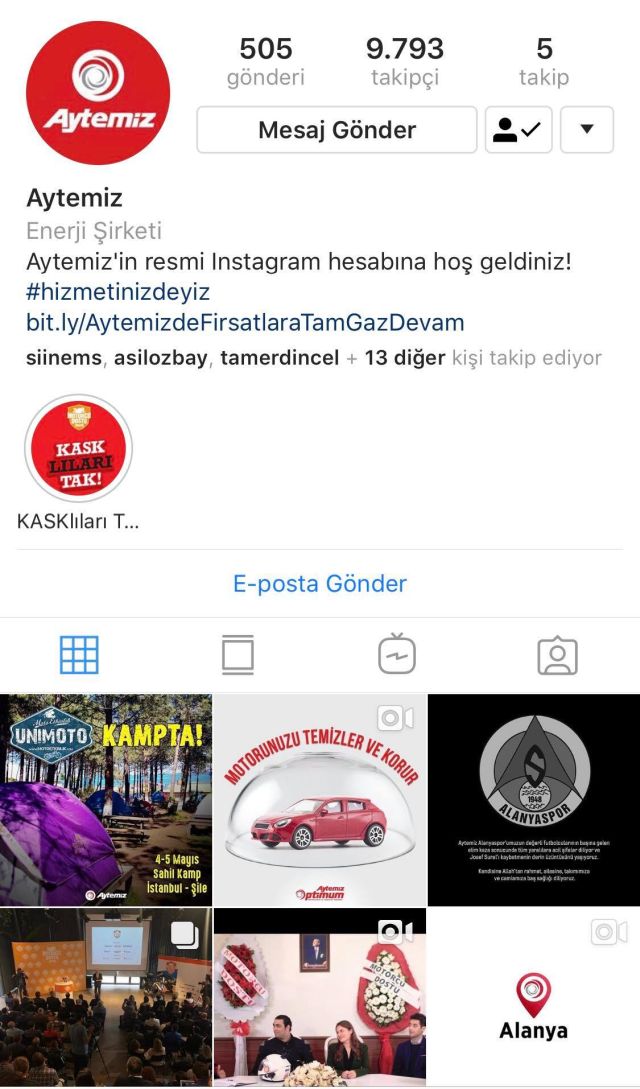The image size is (640, 1089).
Task: Tap the #hizmetinizdeyiz hashtag
Action: 118,293
